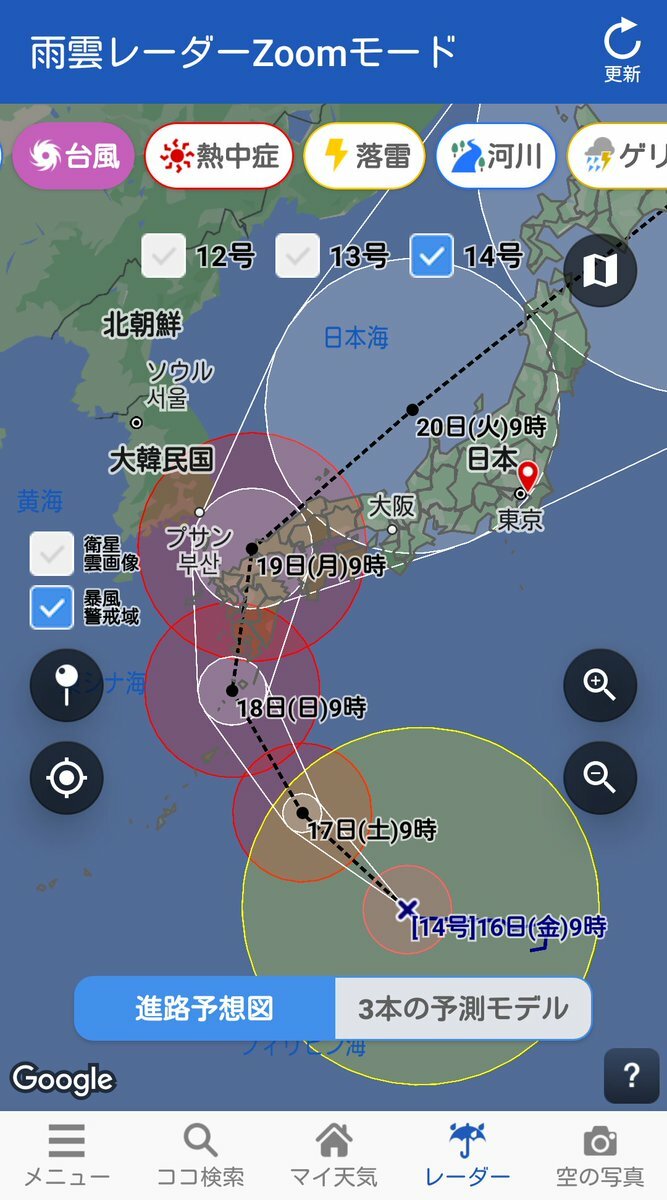Open the map type button
Viewport: 667px width, 1200px height.
599,270
